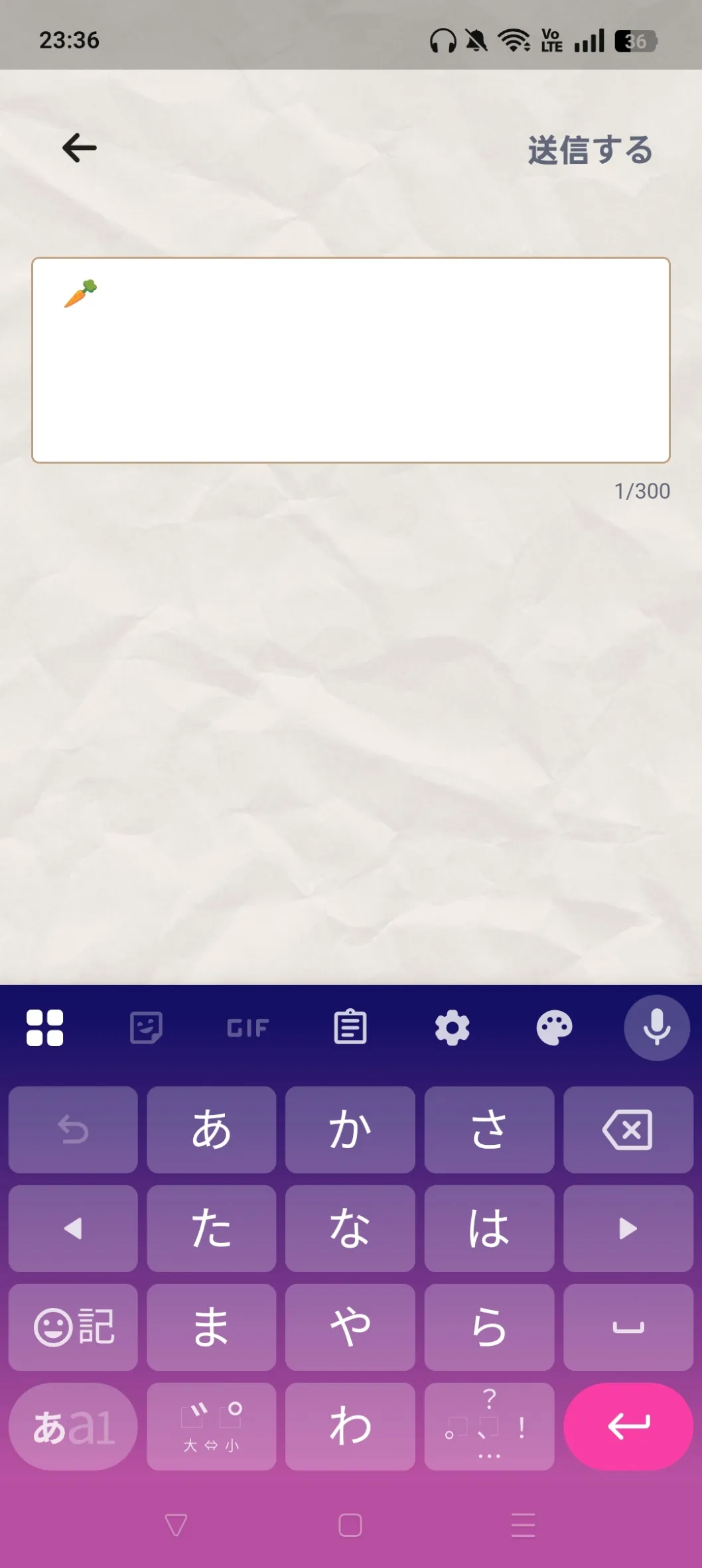Open the keyboard's four-square menu
Screen dimensions: 702x1568
(x=44, y=1028)
